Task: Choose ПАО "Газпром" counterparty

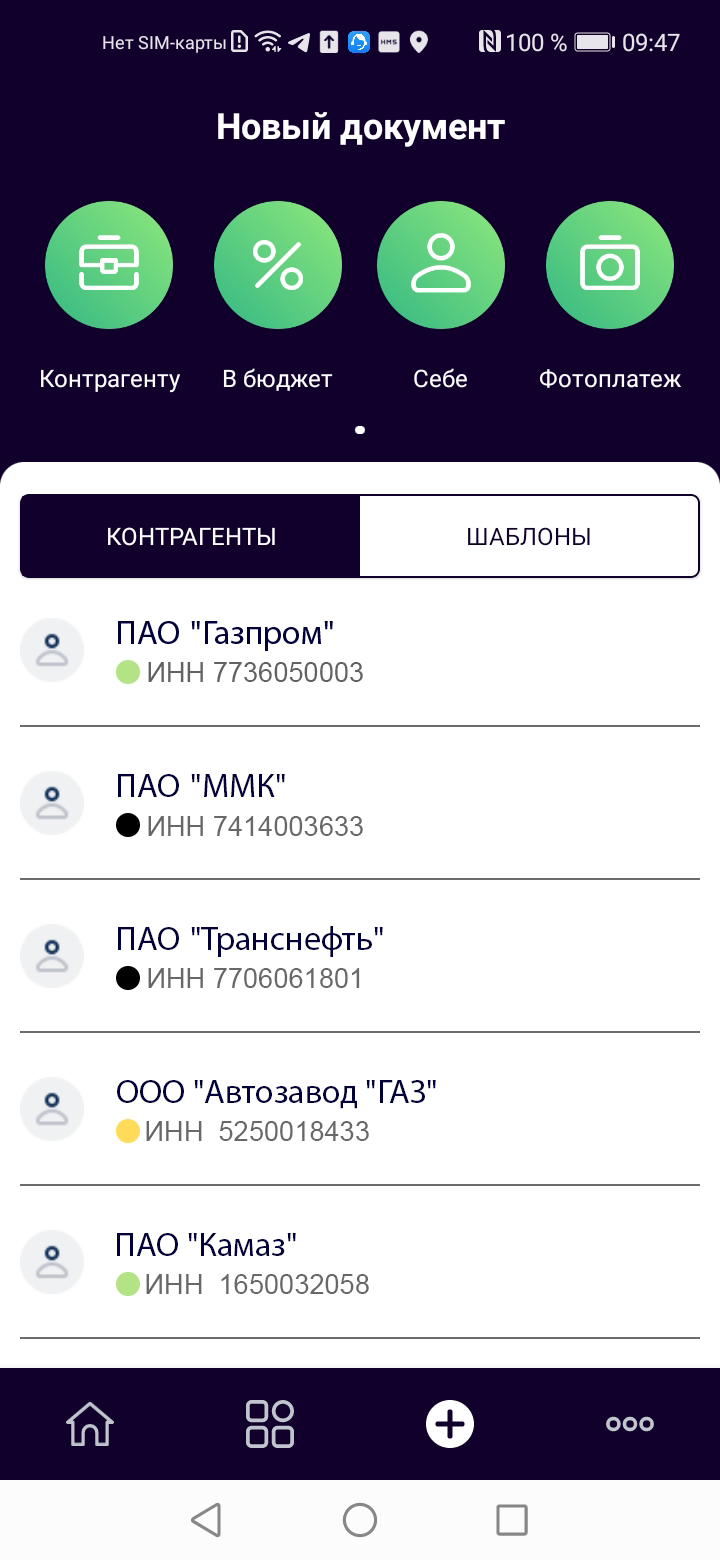Action: tap(360, 651)
